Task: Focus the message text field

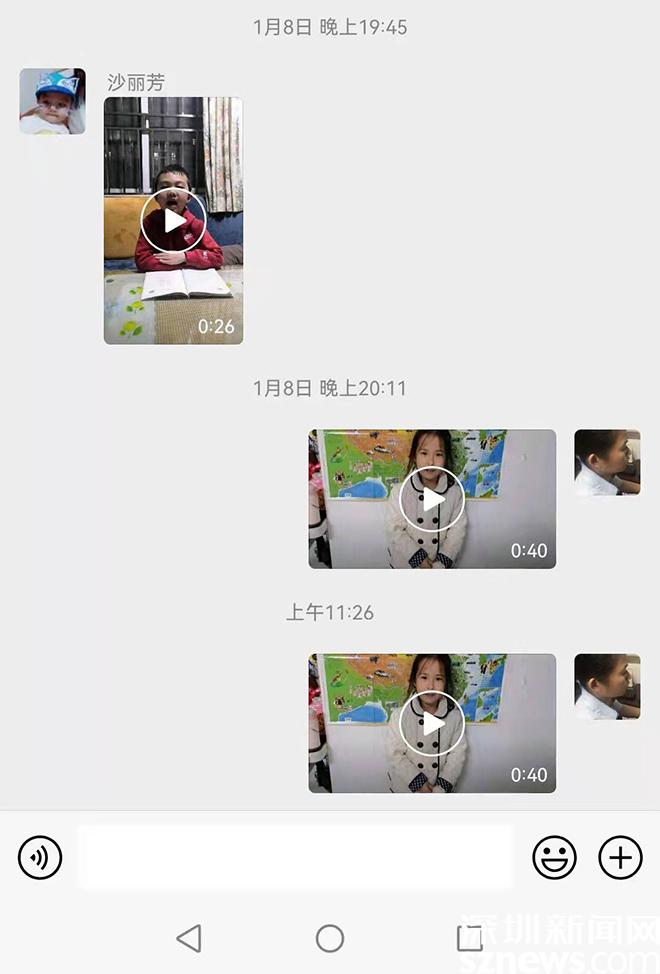Action: coord(296,857)
